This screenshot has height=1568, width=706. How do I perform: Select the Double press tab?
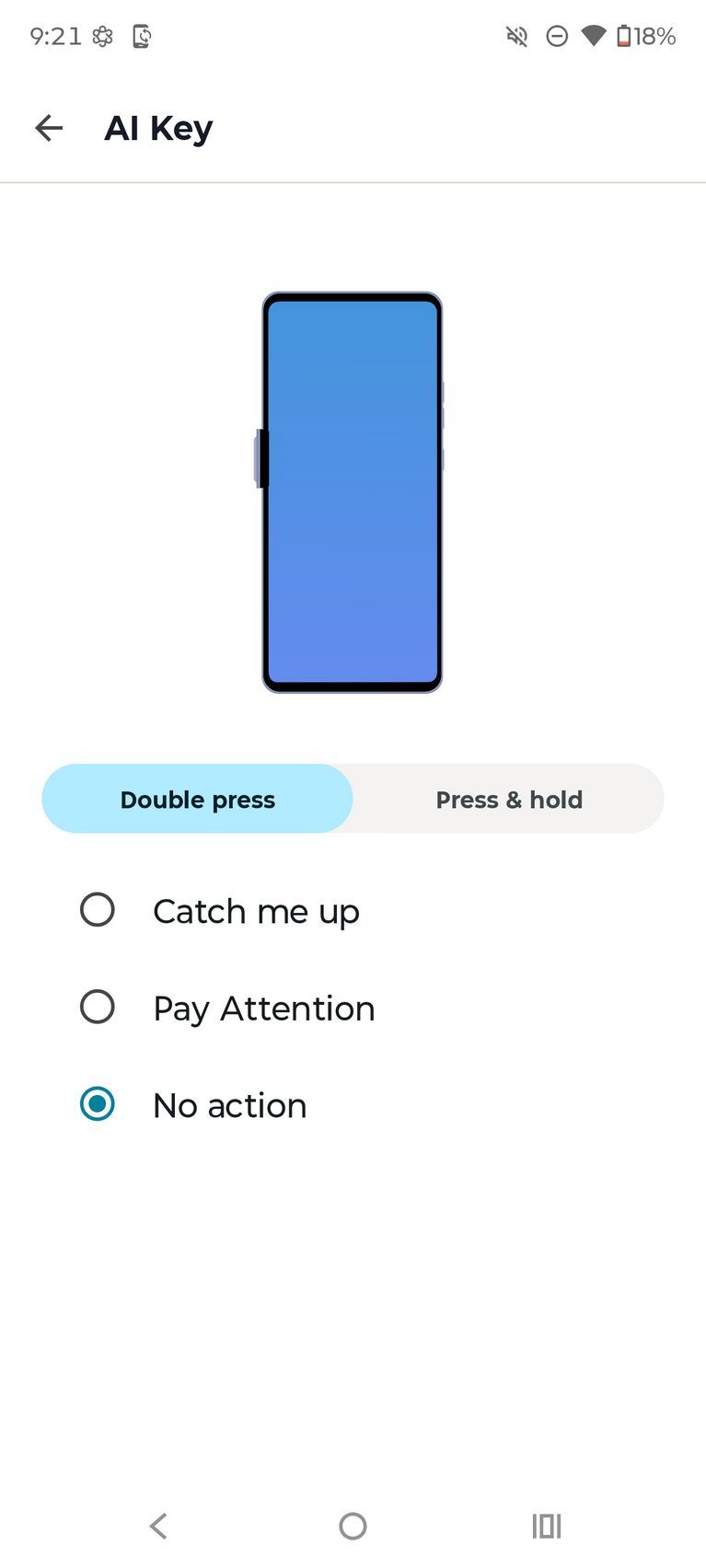(198, 799)
